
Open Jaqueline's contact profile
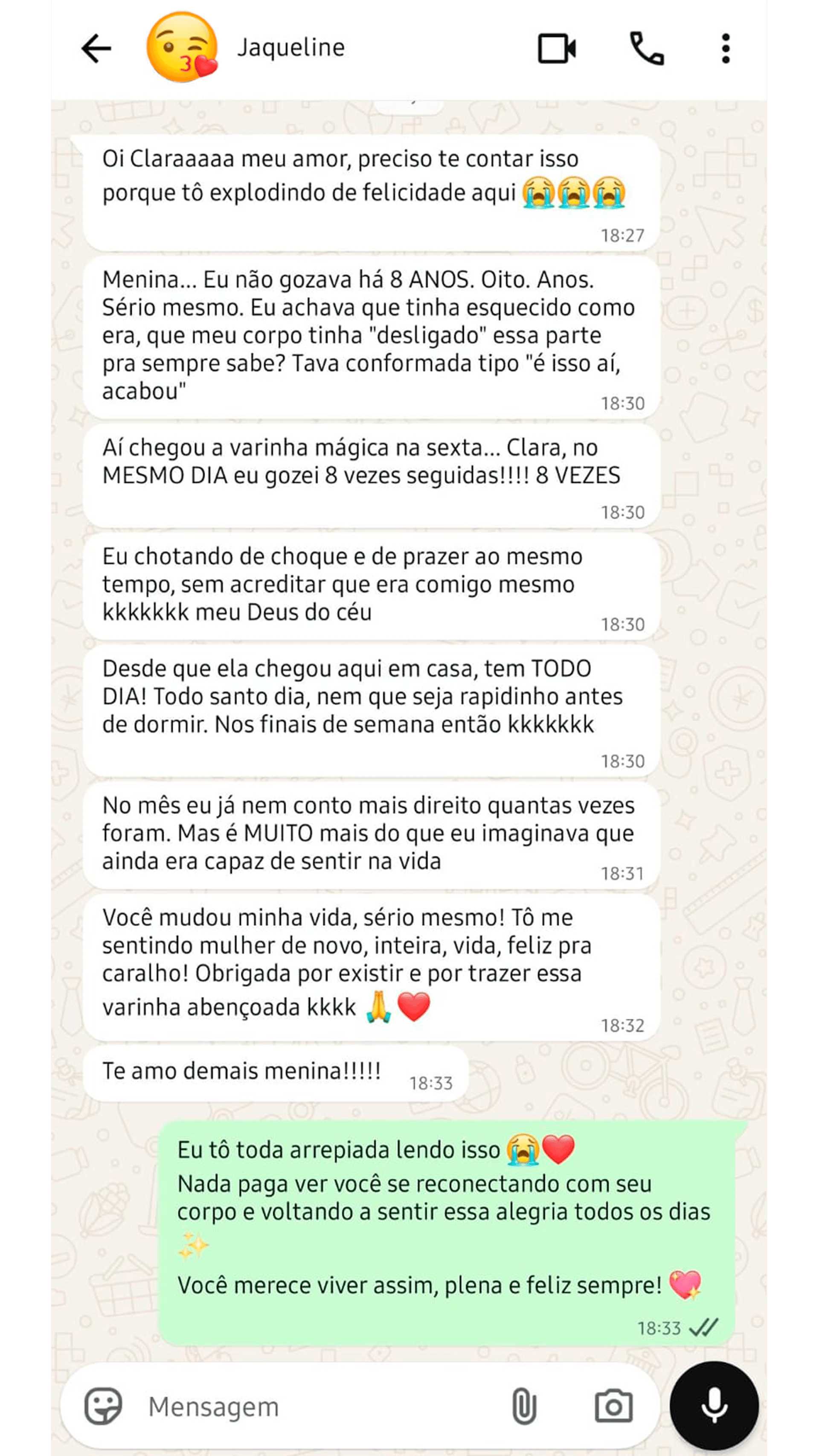click(290, 47)
